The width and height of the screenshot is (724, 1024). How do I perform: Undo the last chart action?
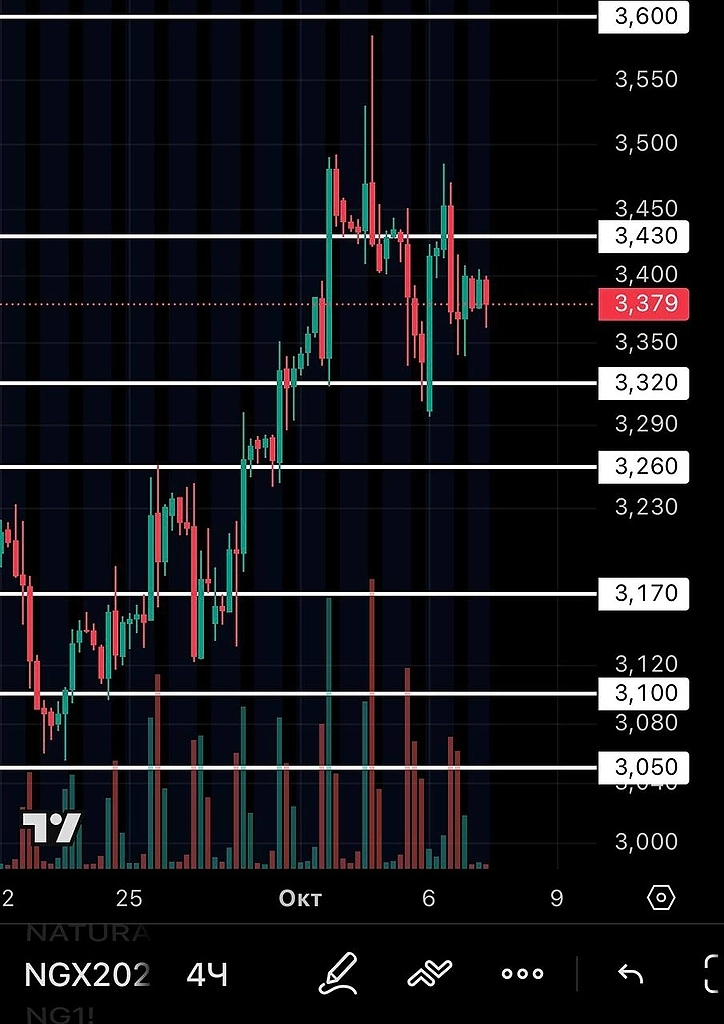pos(630,973)
